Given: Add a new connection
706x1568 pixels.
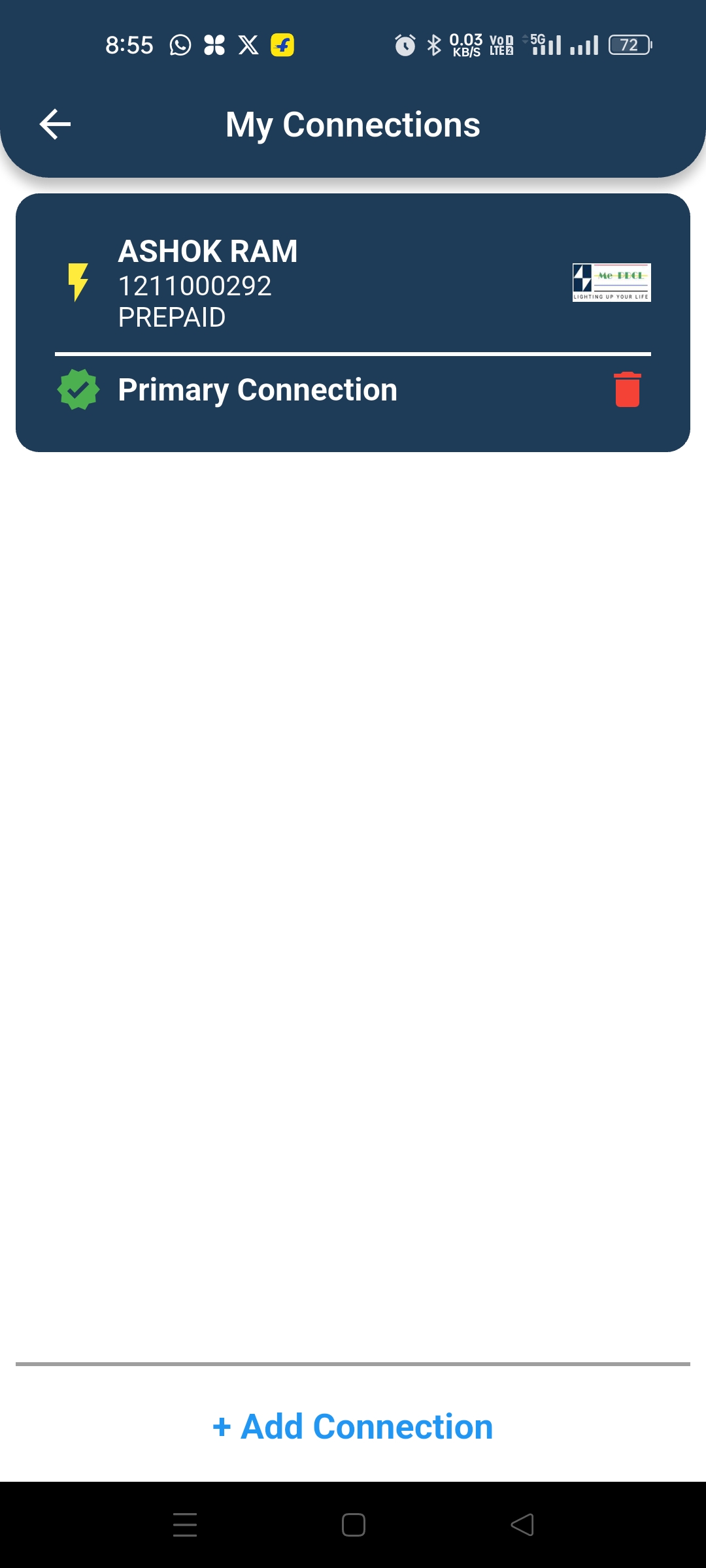Looking at the screenshot, I should tap(353, 1426).
